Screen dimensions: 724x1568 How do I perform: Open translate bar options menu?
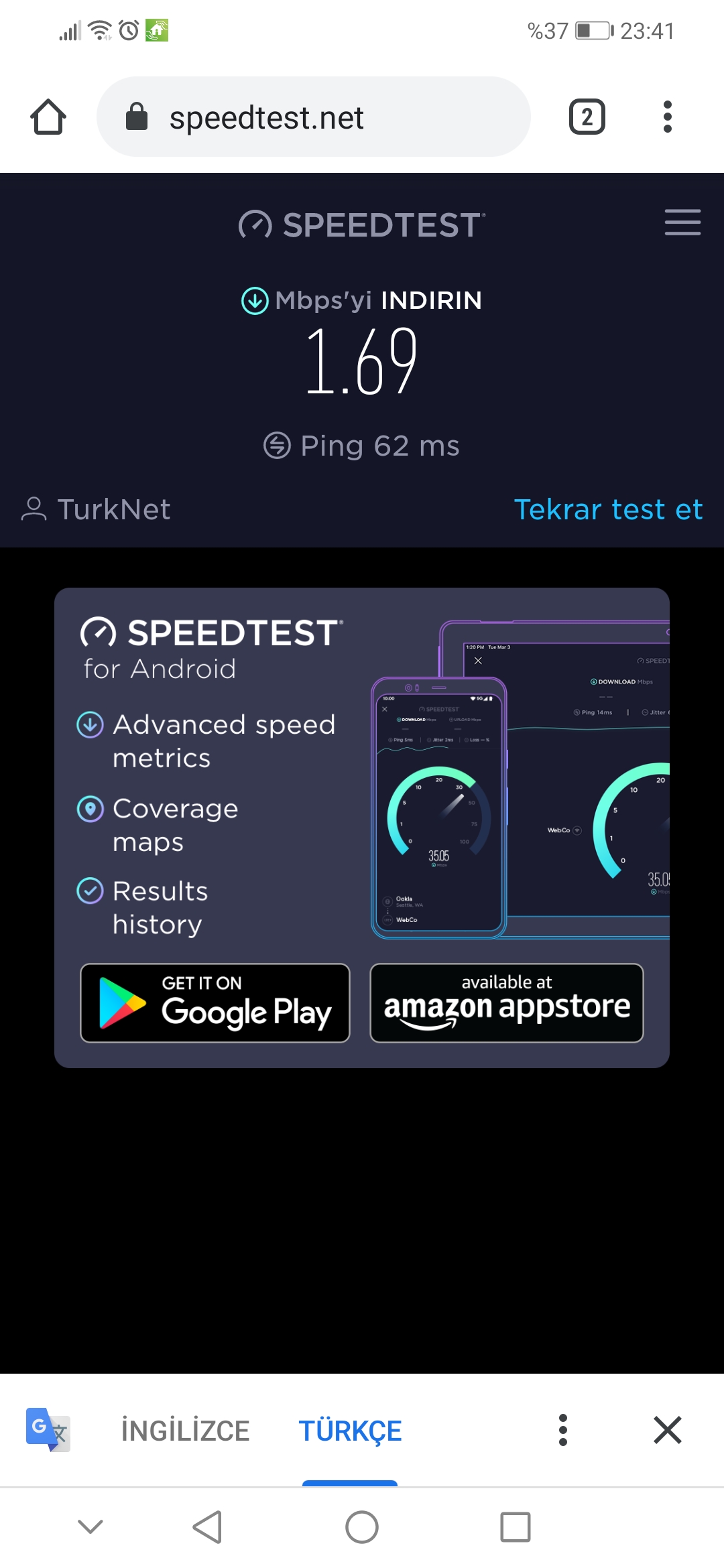click(563, 1430)
